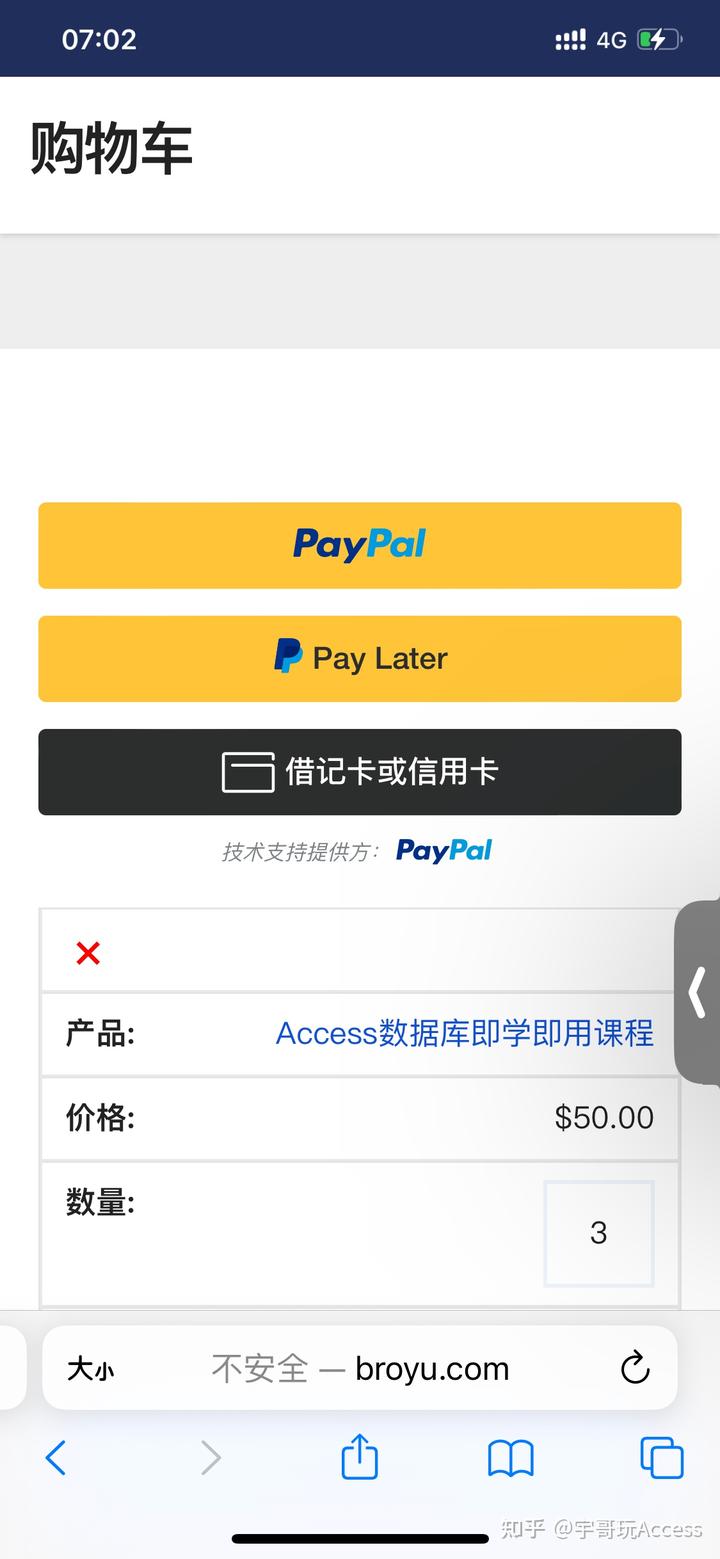Screen dimensions: 720x1559
Task: Choose the Pay Later option
Action: tap(360, 658)
